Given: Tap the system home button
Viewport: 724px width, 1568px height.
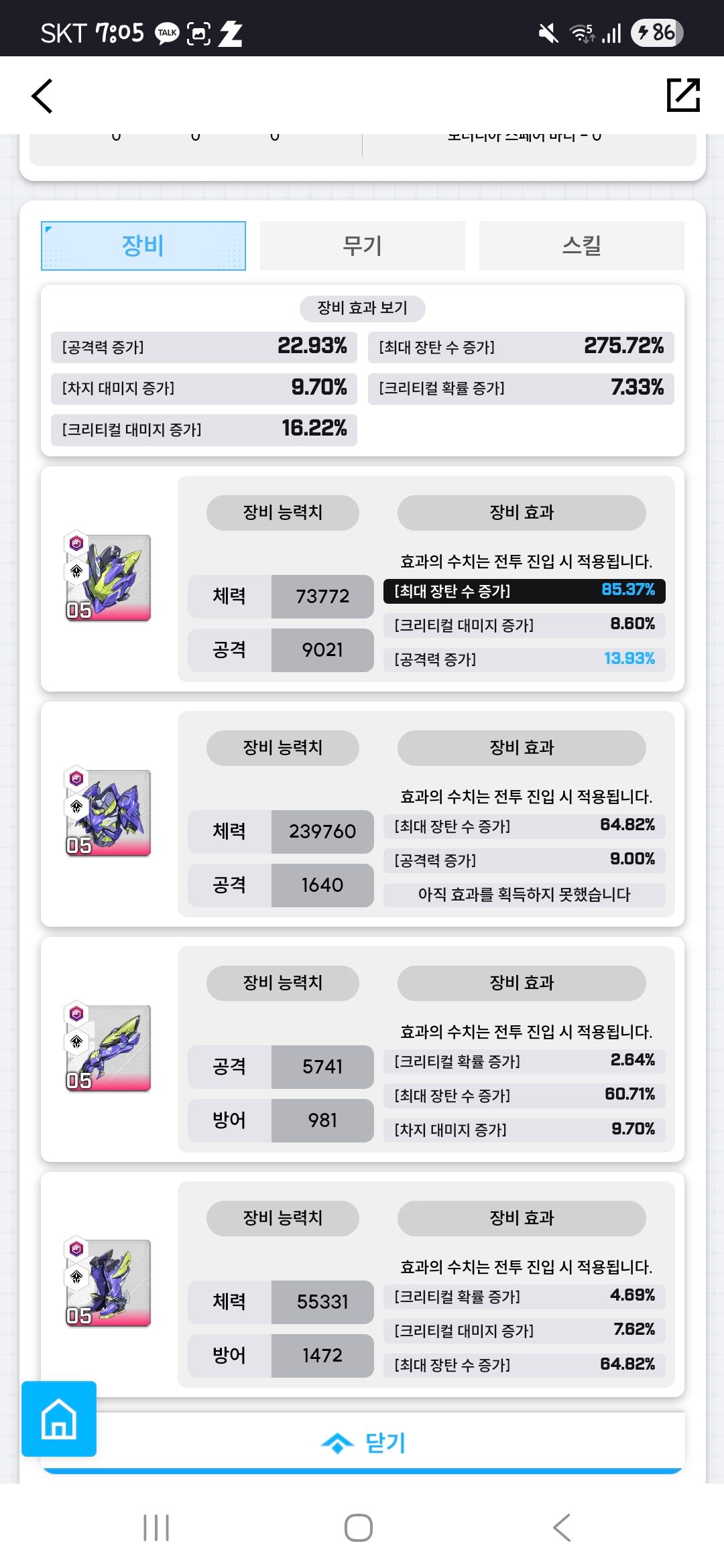Looking at the screenshot, I should coord(359,1528).
